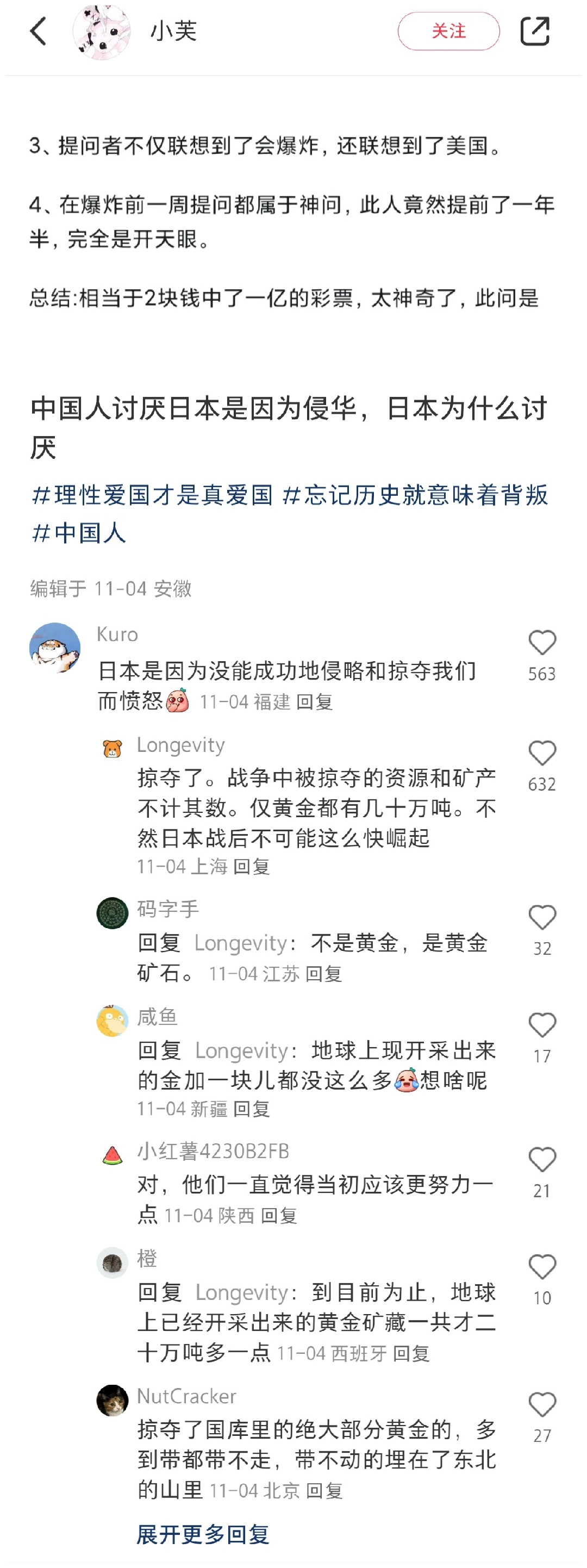The image size is (587, 1568).
Task: Tap the 关注 follow button
Action: coord(448,32)
